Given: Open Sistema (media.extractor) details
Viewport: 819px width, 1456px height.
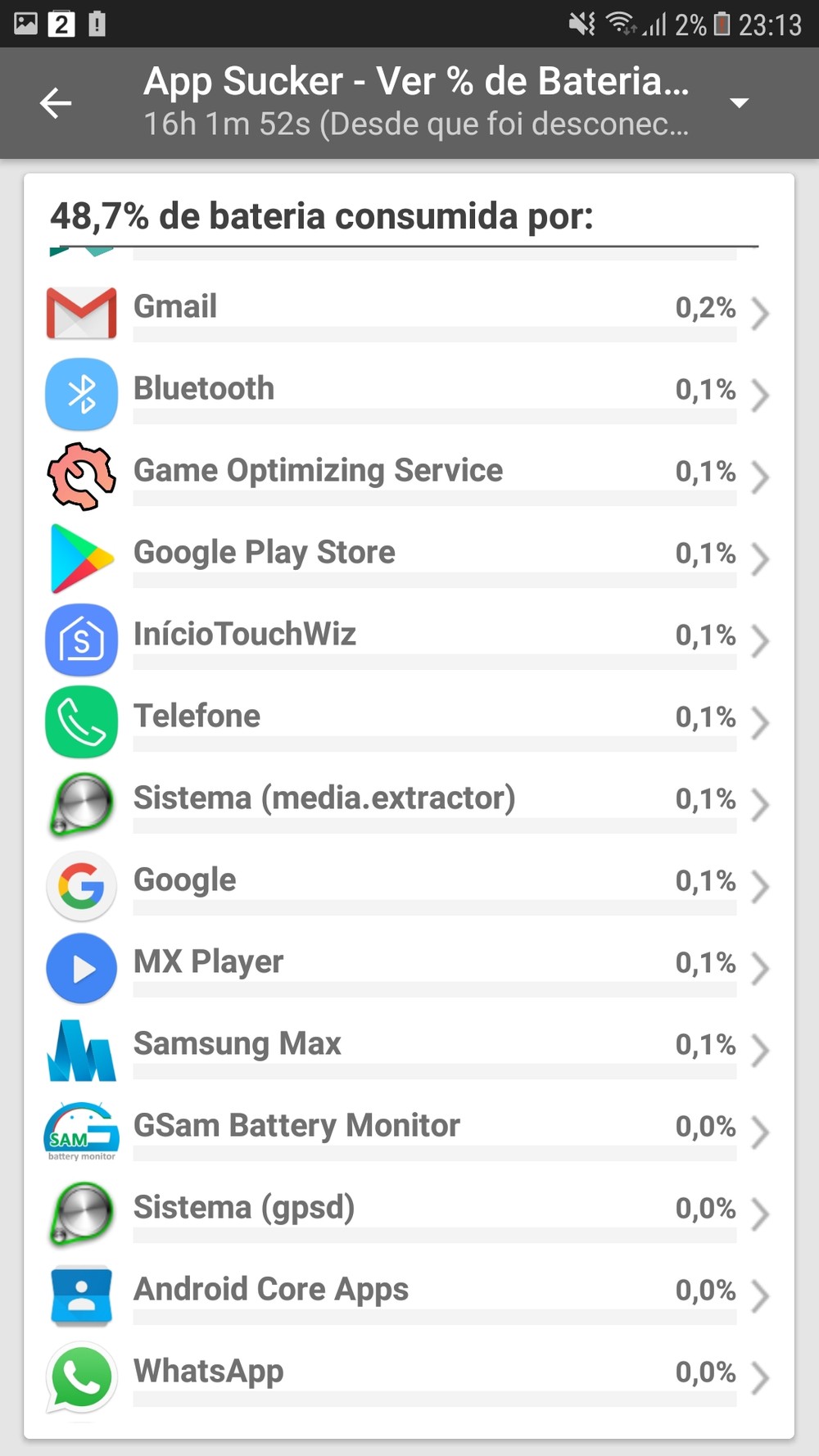Looking at the screenshot, I should (408, 803).
